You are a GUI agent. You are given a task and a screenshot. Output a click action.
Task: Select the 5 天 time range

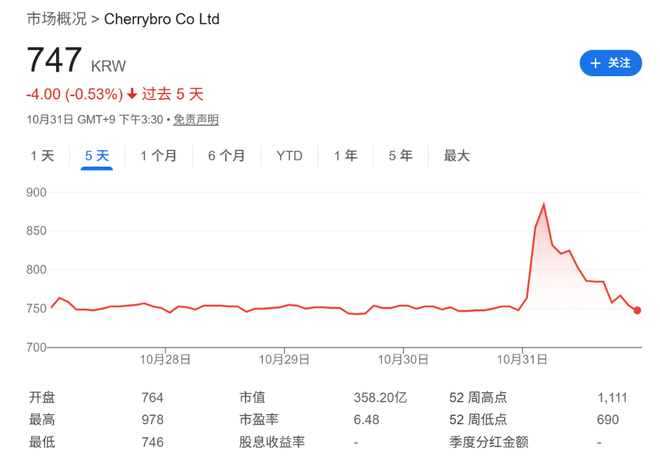pyautogui.click(x=97, y=156)
